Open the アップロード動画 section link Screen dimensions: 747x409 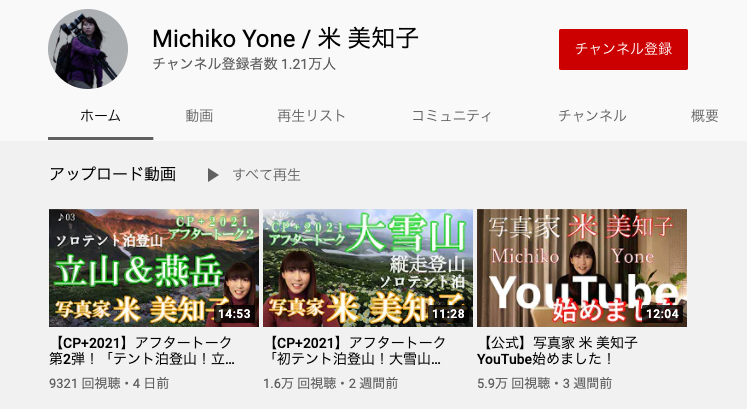(x=113, y=175)
